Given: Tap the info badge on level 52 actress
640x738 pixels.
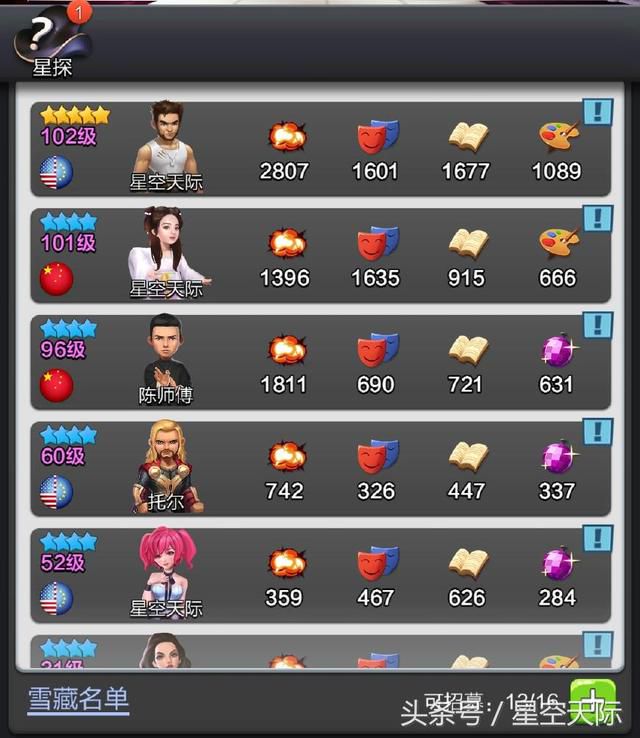Looking at the screenshot, I should [x=597, y=539].
